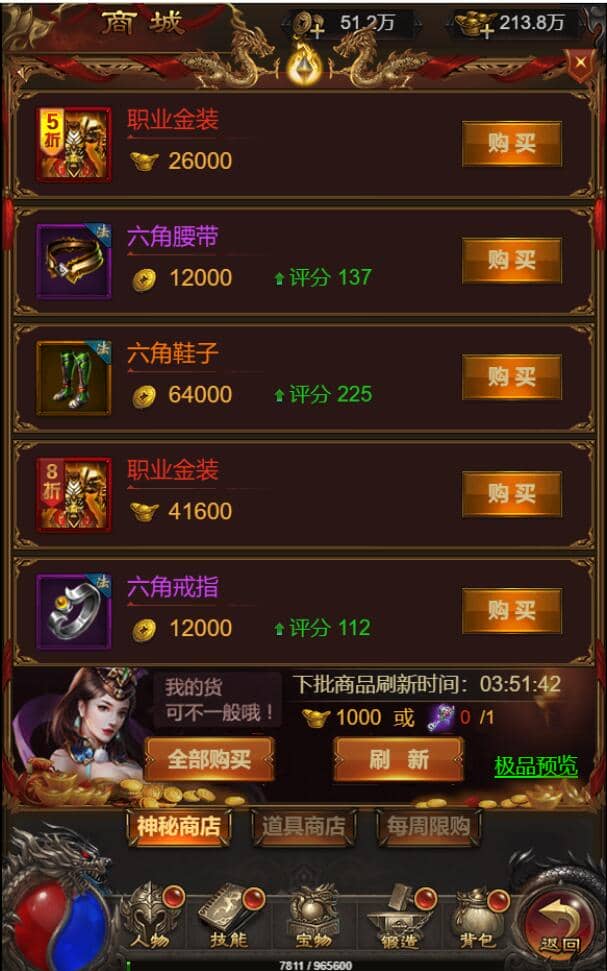Refresh the shop items with 刷新

pos(398,759)
